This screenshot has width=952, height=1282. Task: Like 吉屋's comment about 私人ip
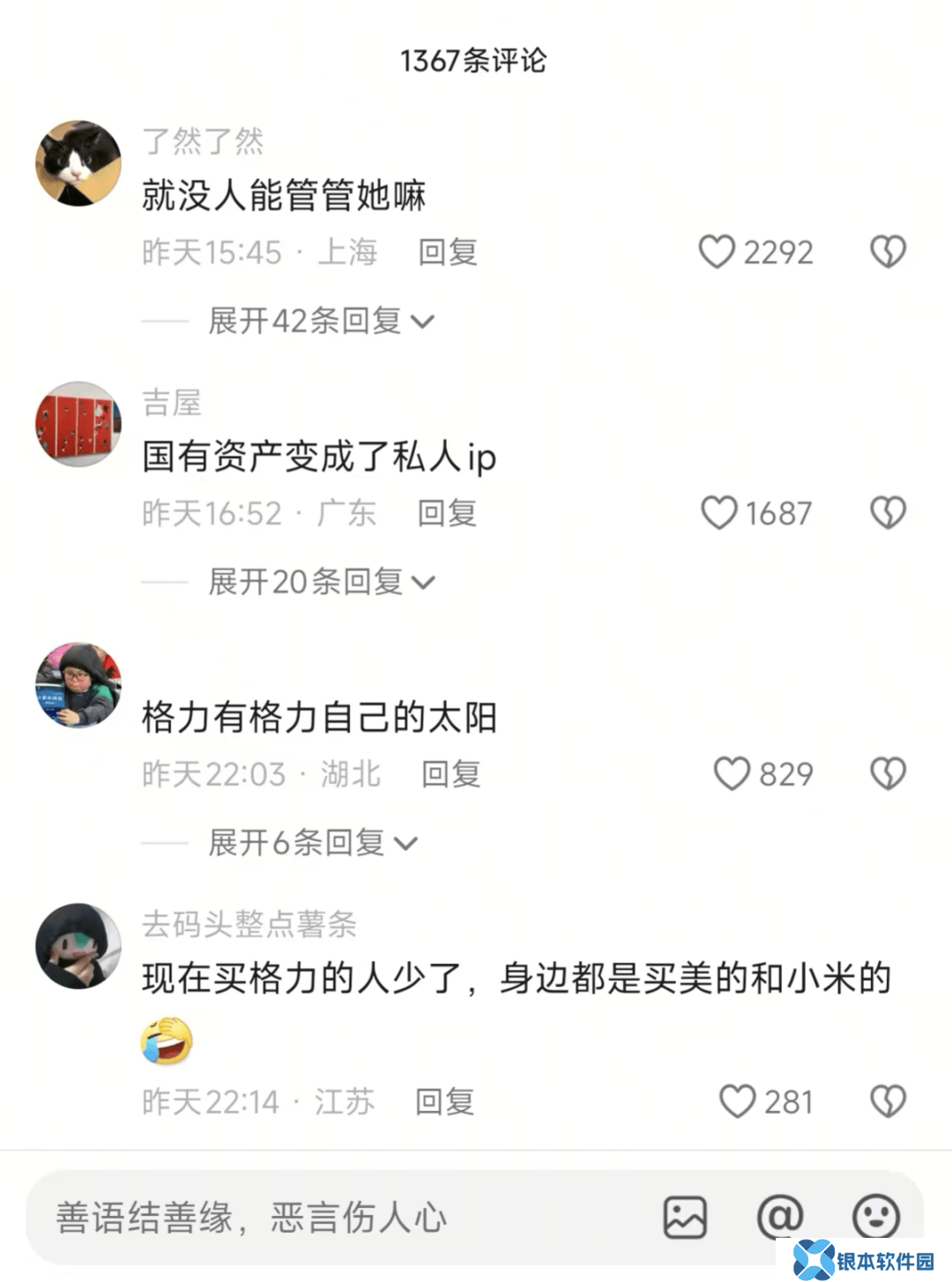pos(718,513)
